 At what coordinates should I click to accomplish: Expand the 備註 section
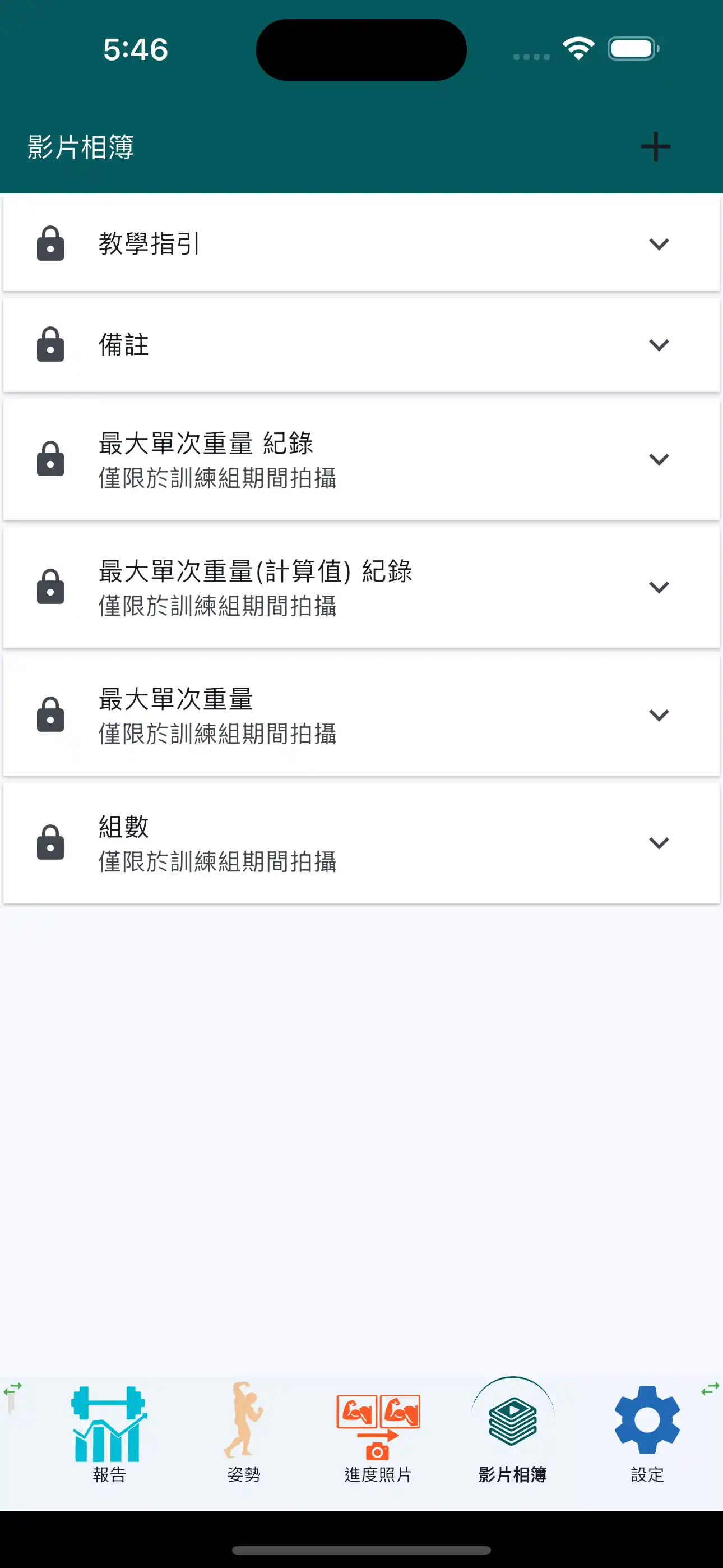[659, 344]
